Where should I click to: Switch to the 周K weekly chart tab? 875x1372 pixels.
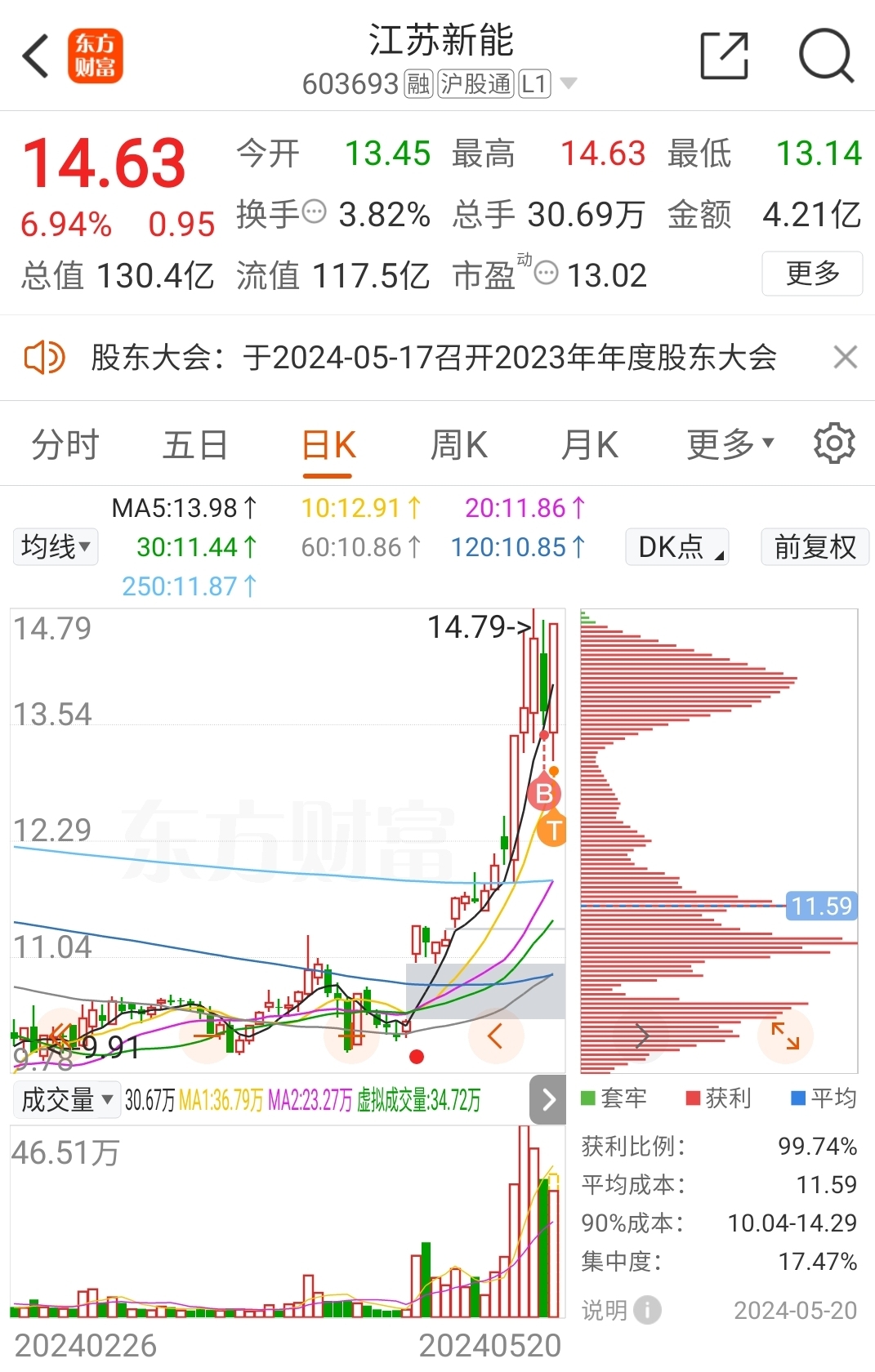coord(458,443)
